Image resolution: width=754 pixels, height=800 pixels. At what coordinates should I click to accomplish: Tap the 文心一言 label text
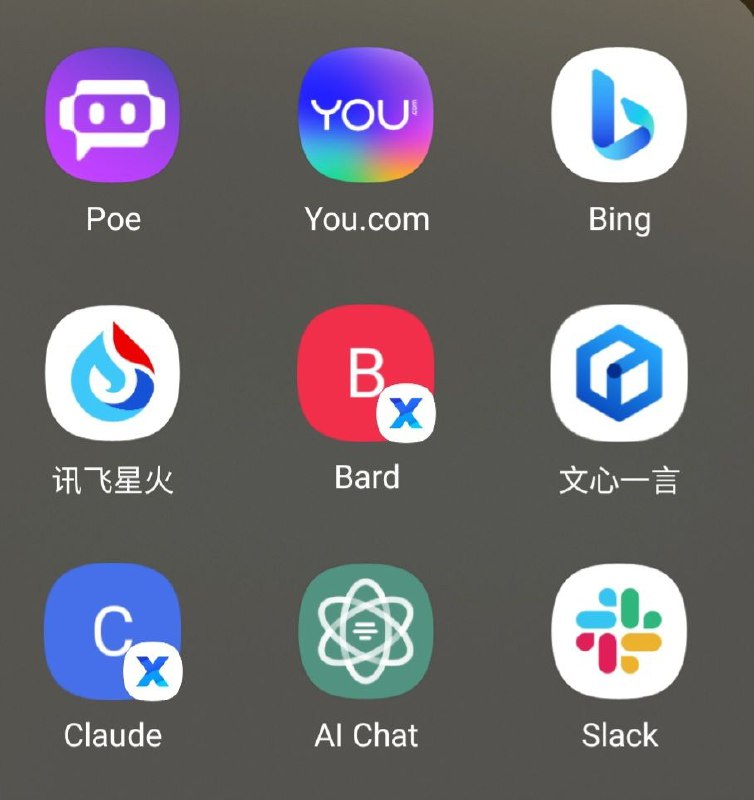pyautogui.click(x=619, y=478)
